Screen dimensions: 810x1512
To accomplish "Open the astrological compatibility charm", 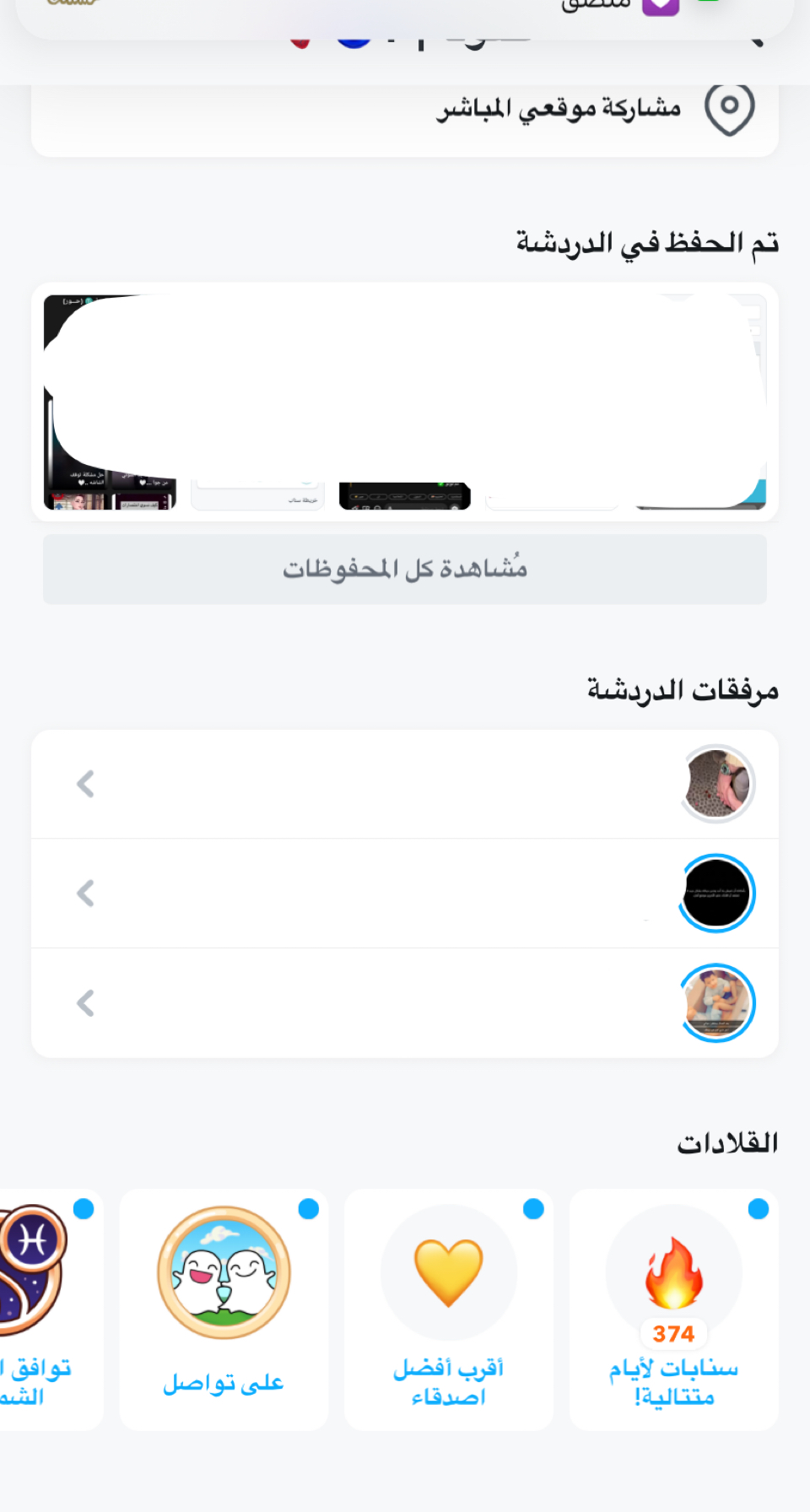I will point(42,1309).
